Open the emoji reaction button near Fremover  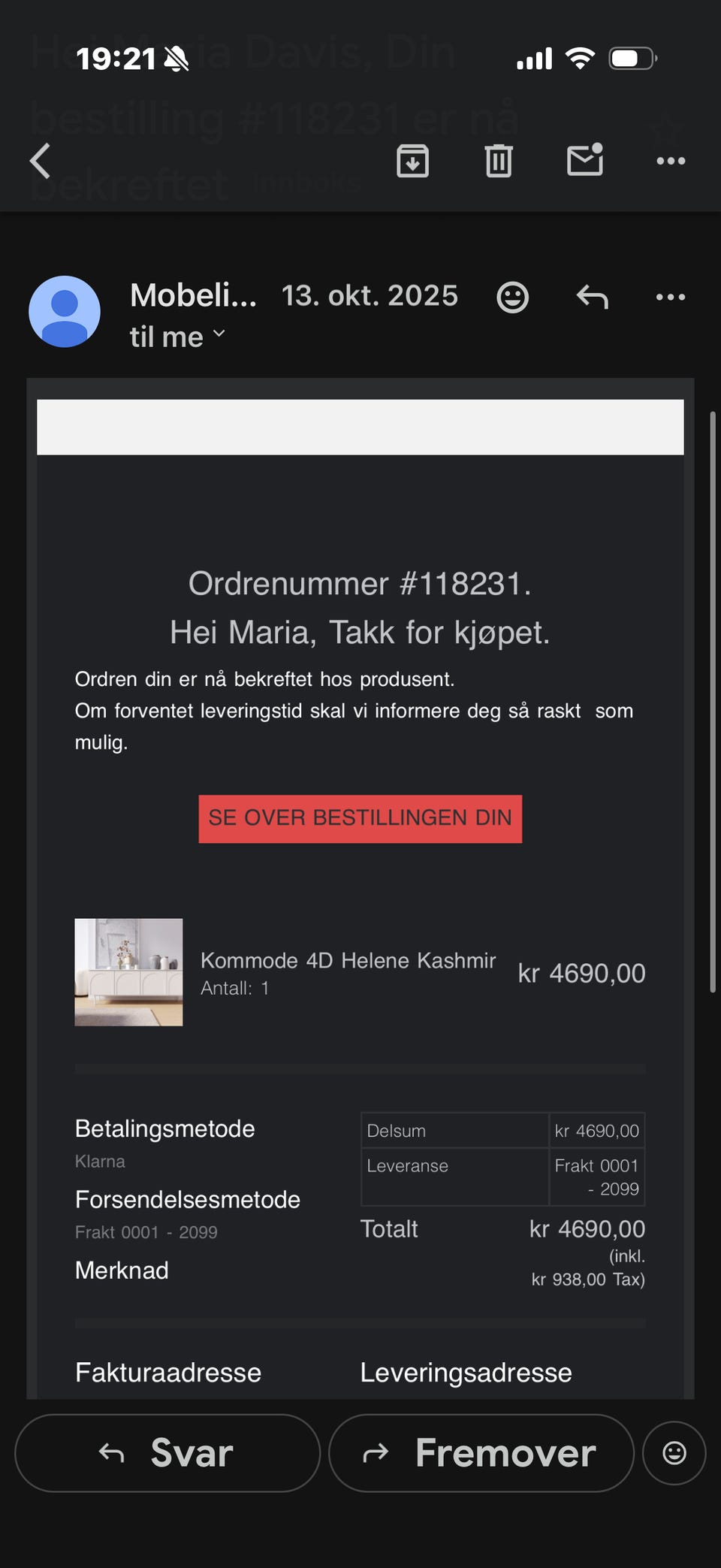(x=674, y=1452)
